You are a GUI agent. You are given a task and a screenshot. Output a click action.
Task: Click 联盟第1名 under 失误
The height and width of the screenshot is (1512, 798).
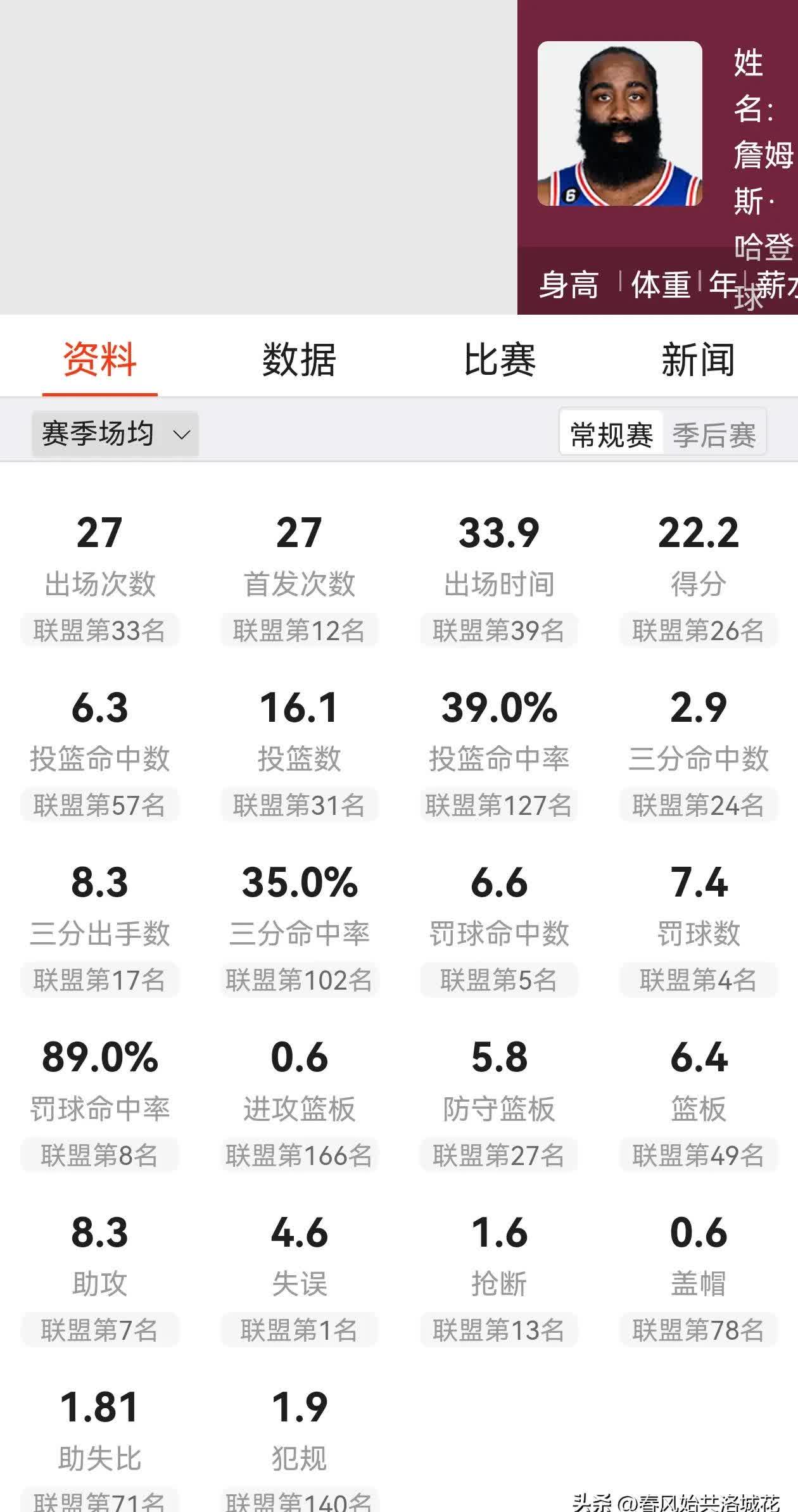click(299, 1328)
